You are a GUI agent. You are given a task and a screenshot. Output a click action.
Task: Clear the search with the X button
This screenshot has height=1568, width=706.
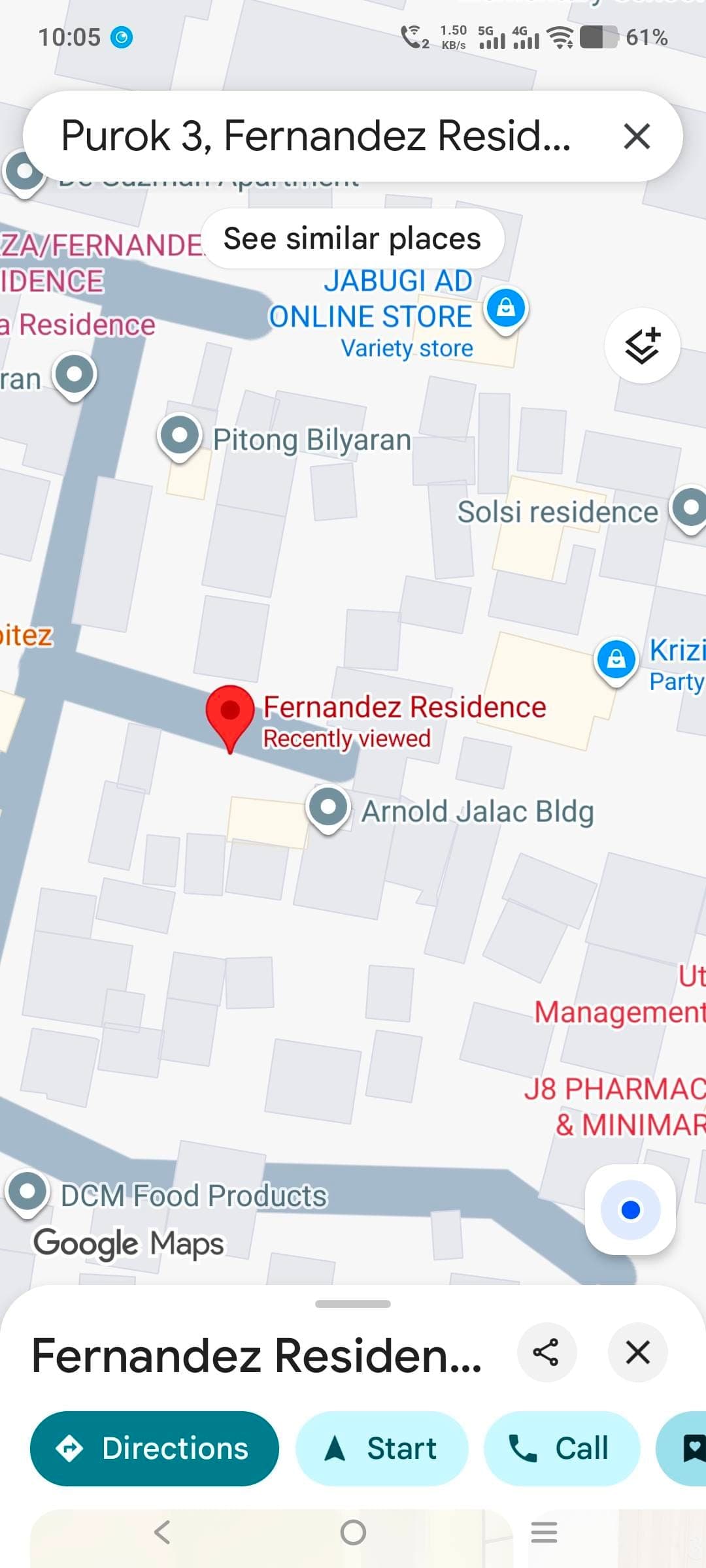coord(637,137)
